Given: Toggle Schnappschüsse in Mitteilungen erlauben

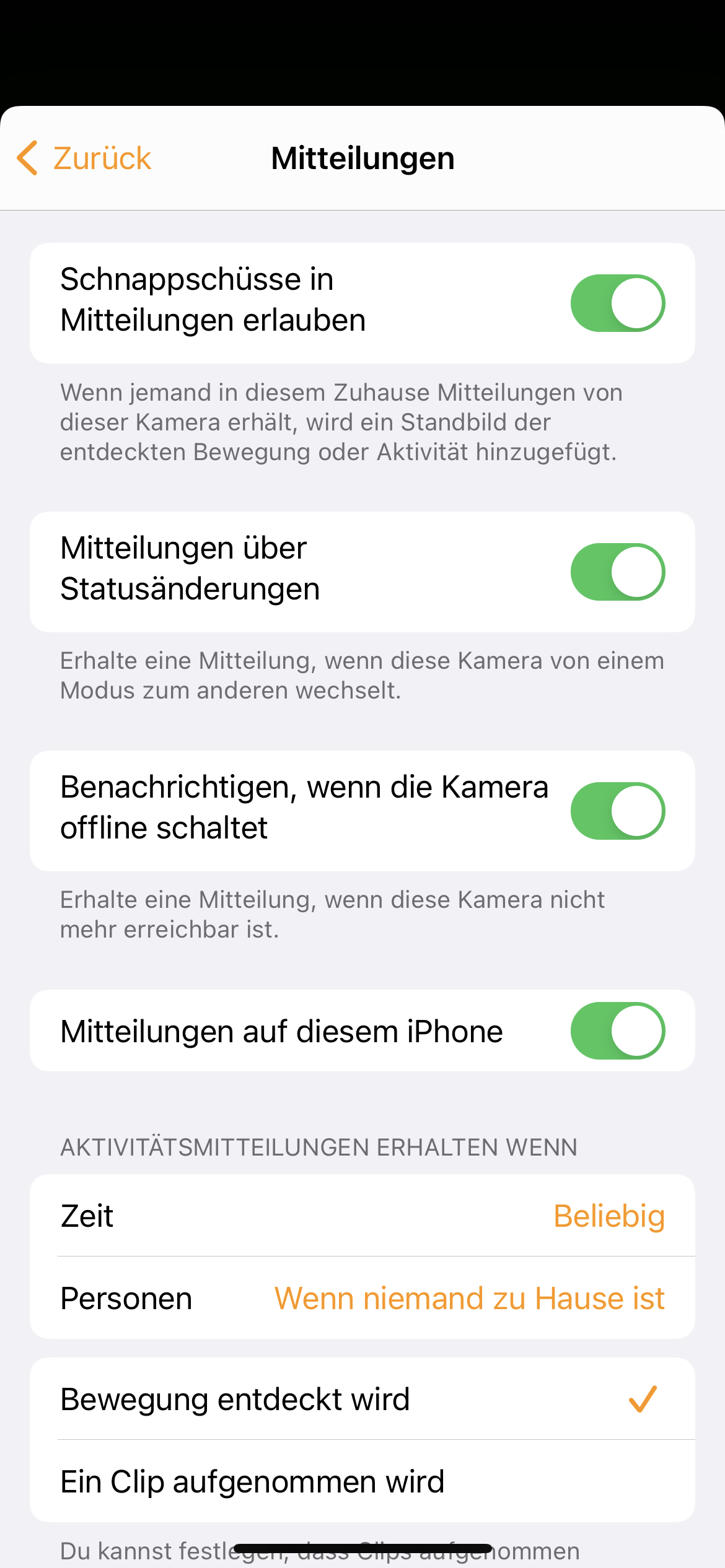Looking at the screenshot, I should (617, 303).
